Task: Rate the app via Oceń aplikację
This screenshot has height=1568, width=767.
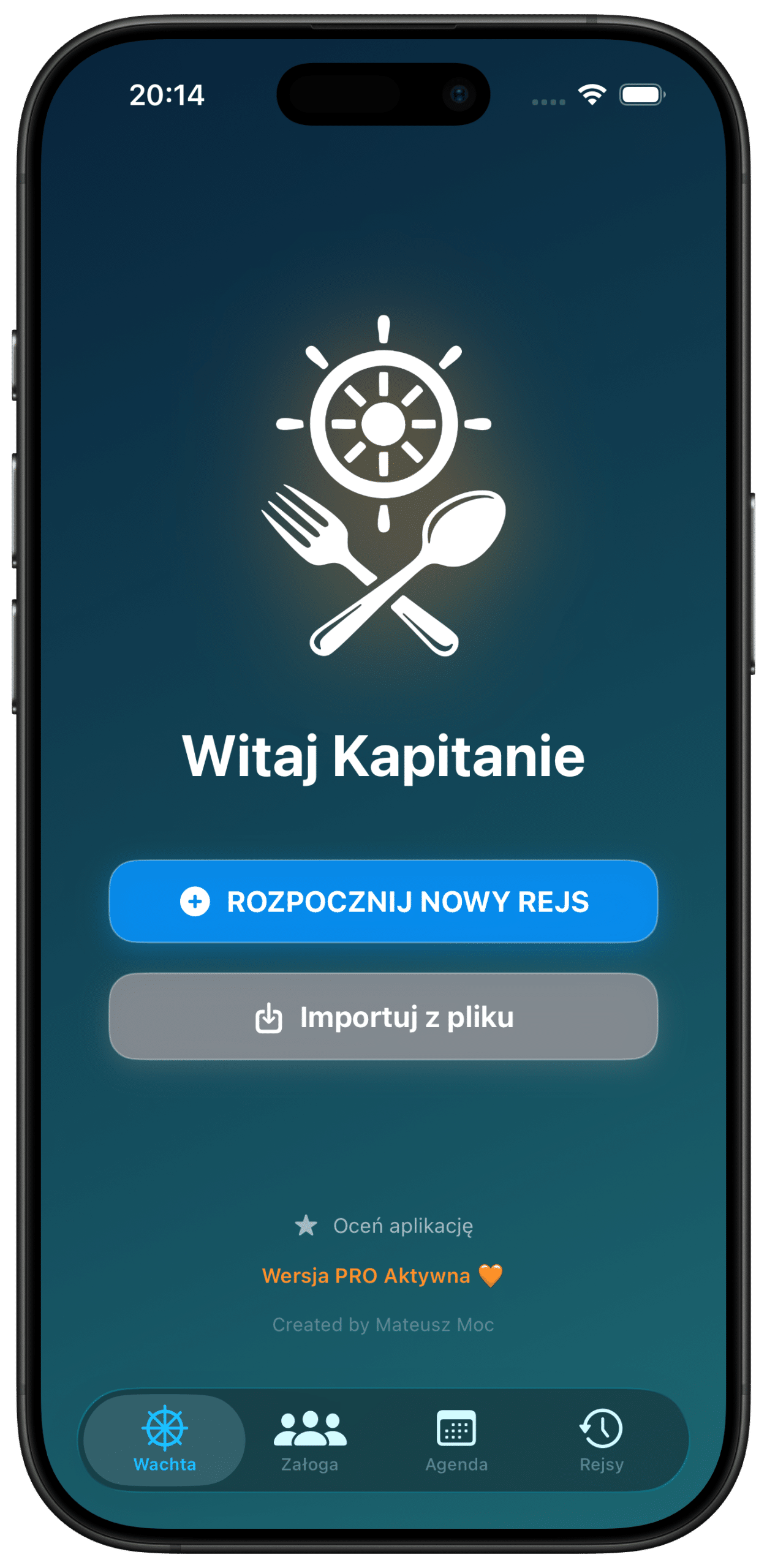Action: pos(384,1226)
